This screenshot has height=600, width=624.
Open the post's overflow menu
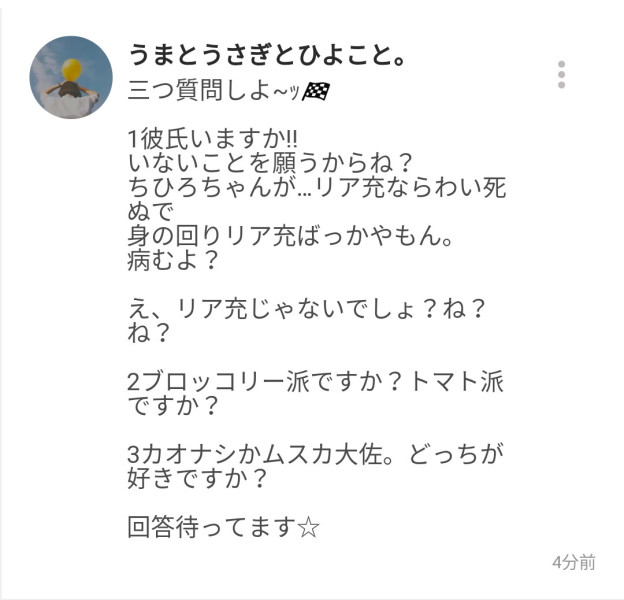pyautogui.click(x=562, y=75)
